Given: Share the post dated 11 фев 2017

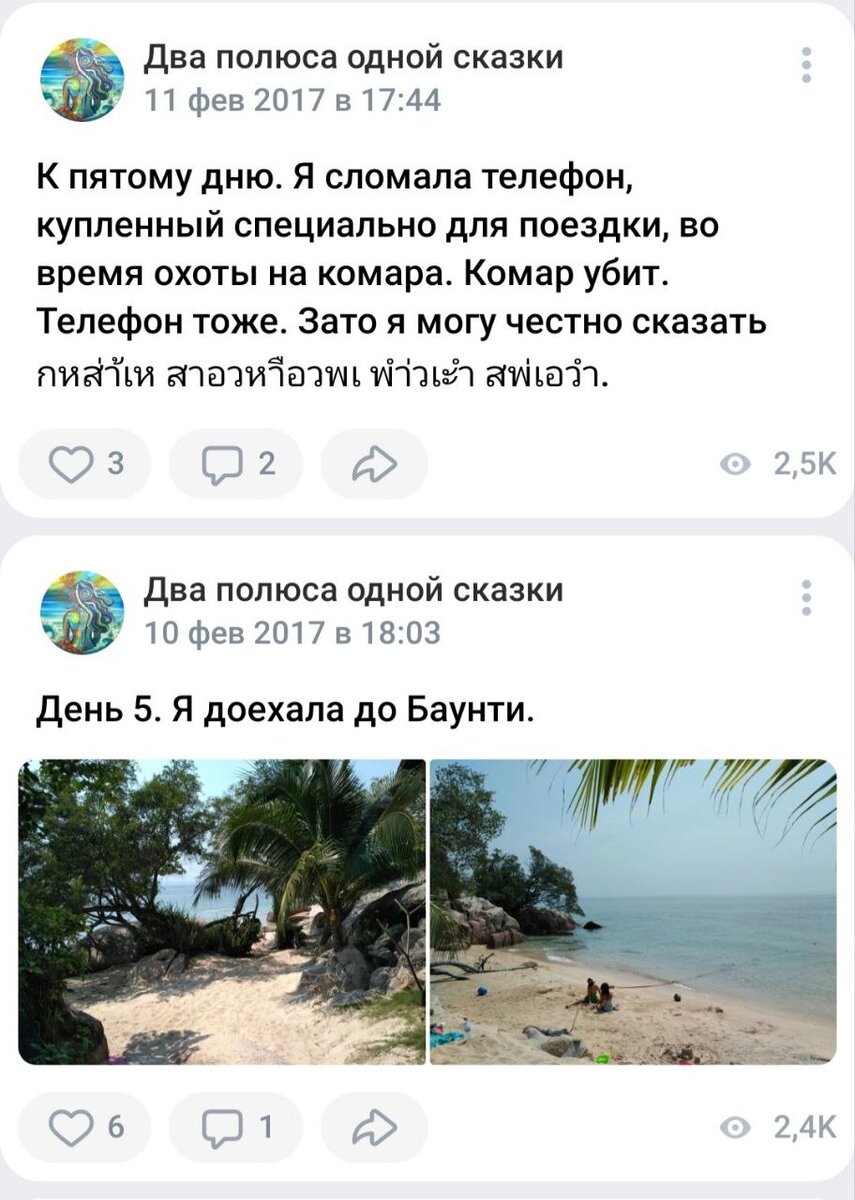Looking at the screenshot, I should (x=373, y=463).
